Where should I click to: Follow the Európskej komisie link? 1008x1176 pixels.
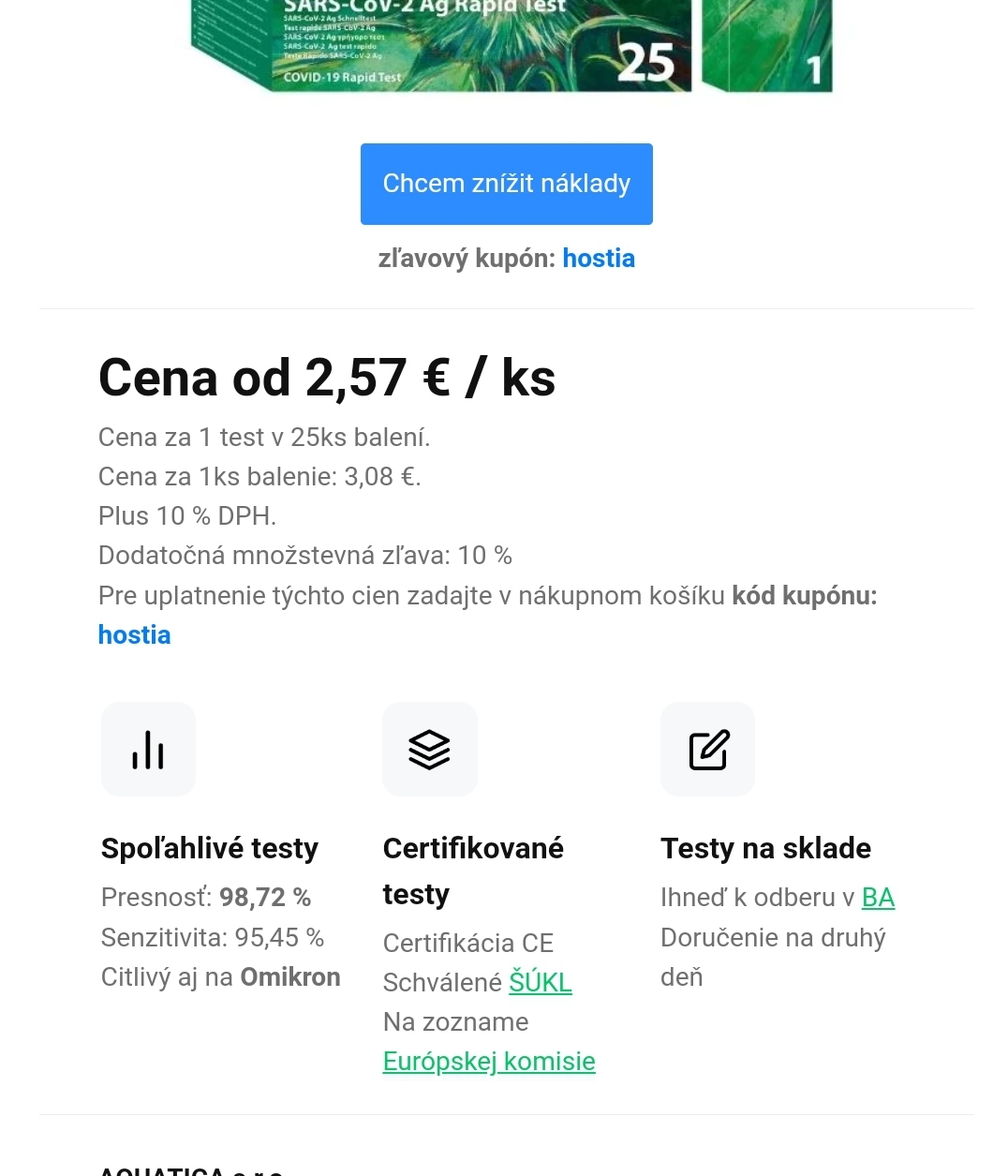488,1061
